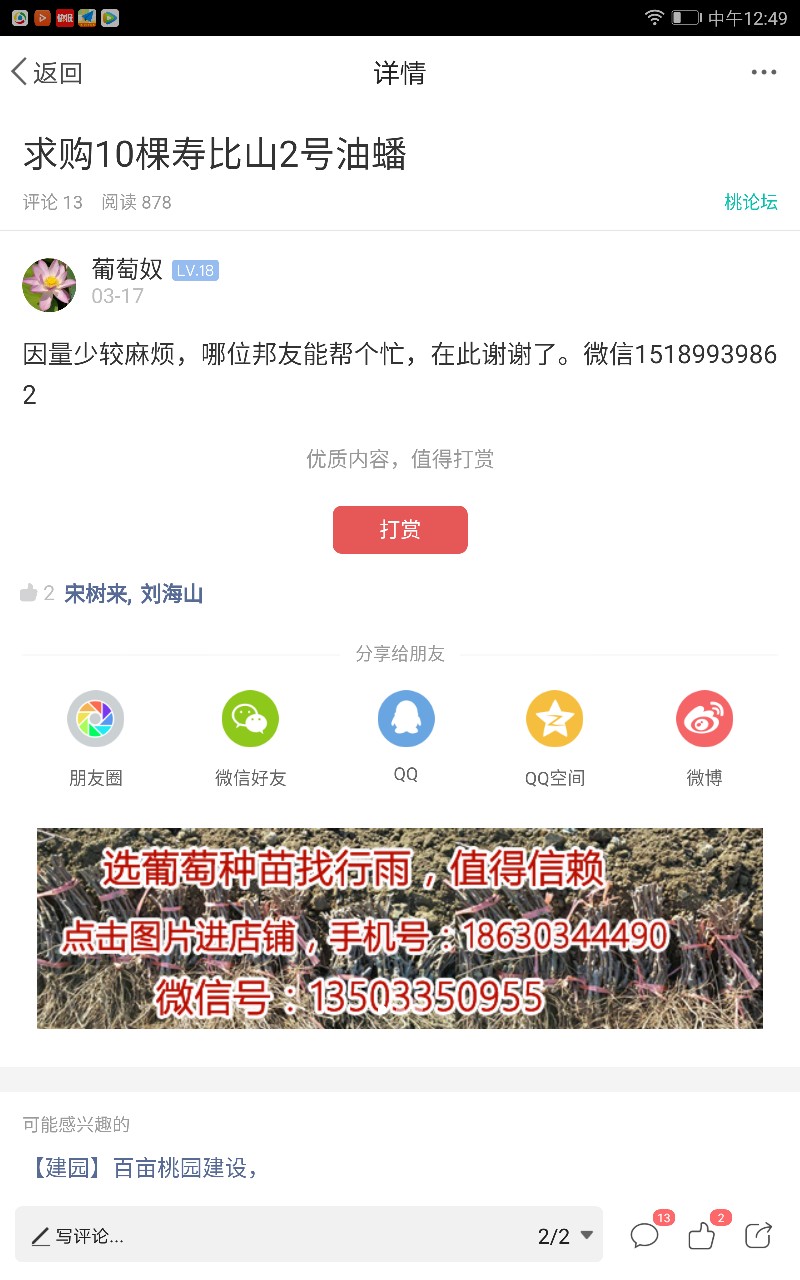Open the 桃论坛 forum link

750,202
